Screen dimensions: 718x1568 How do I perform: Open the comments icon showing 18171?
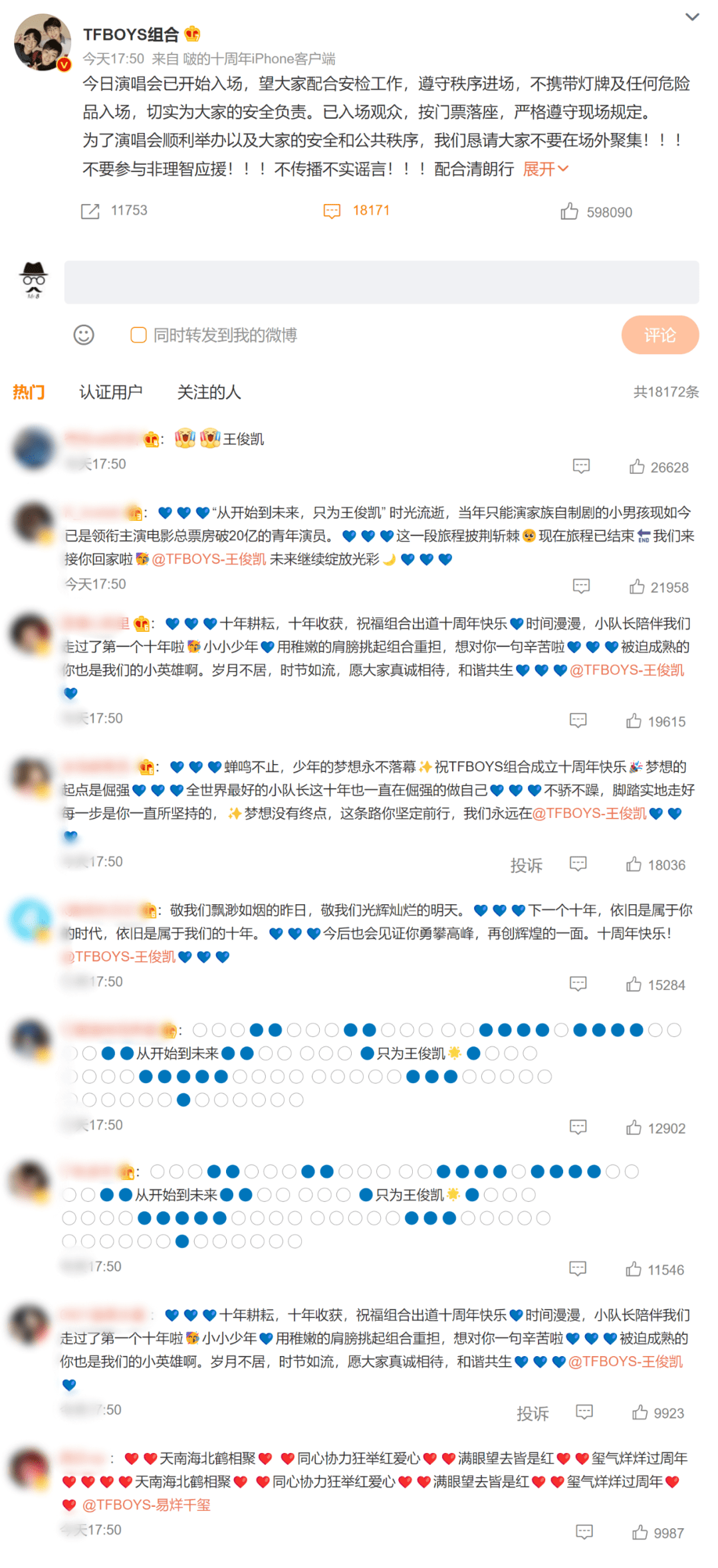332,211
